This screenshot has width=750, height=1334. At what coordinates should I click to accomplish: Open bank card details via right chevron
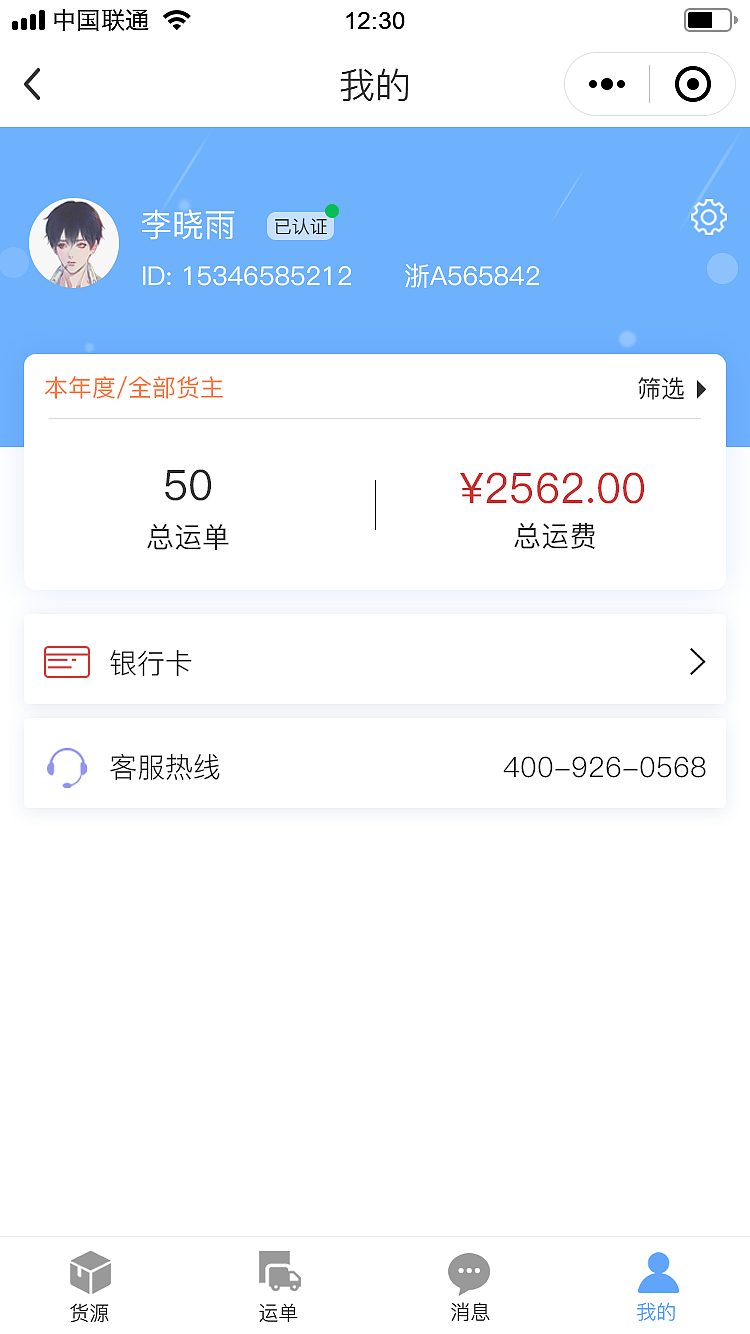[x=697, y=661]
